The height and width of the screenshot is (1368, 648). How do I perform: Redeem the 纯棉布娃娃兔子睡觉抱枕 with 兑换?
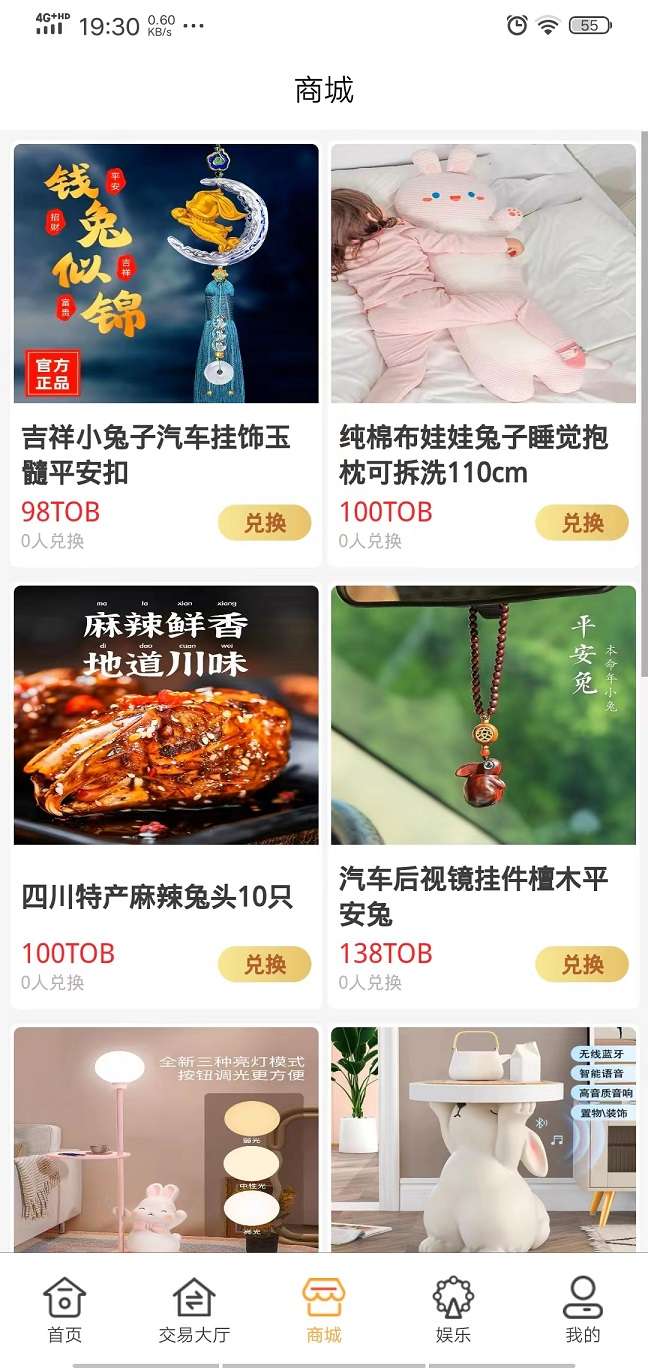click(x=582, y=523)
